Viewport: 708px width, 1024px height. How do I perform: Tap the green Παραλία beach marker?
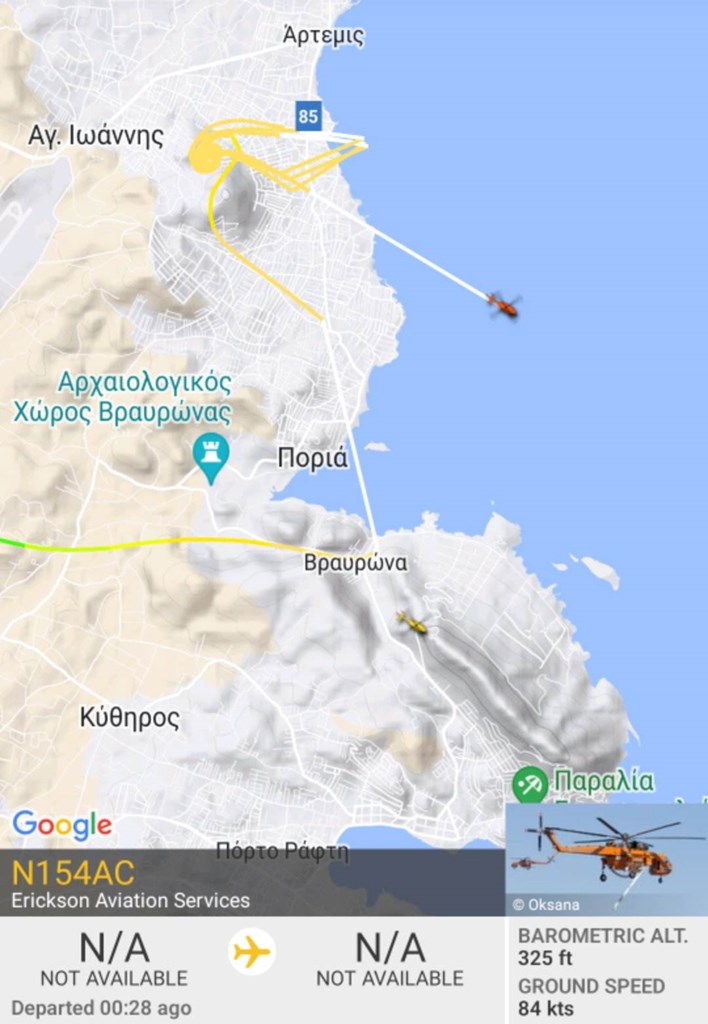coord(529,784)
